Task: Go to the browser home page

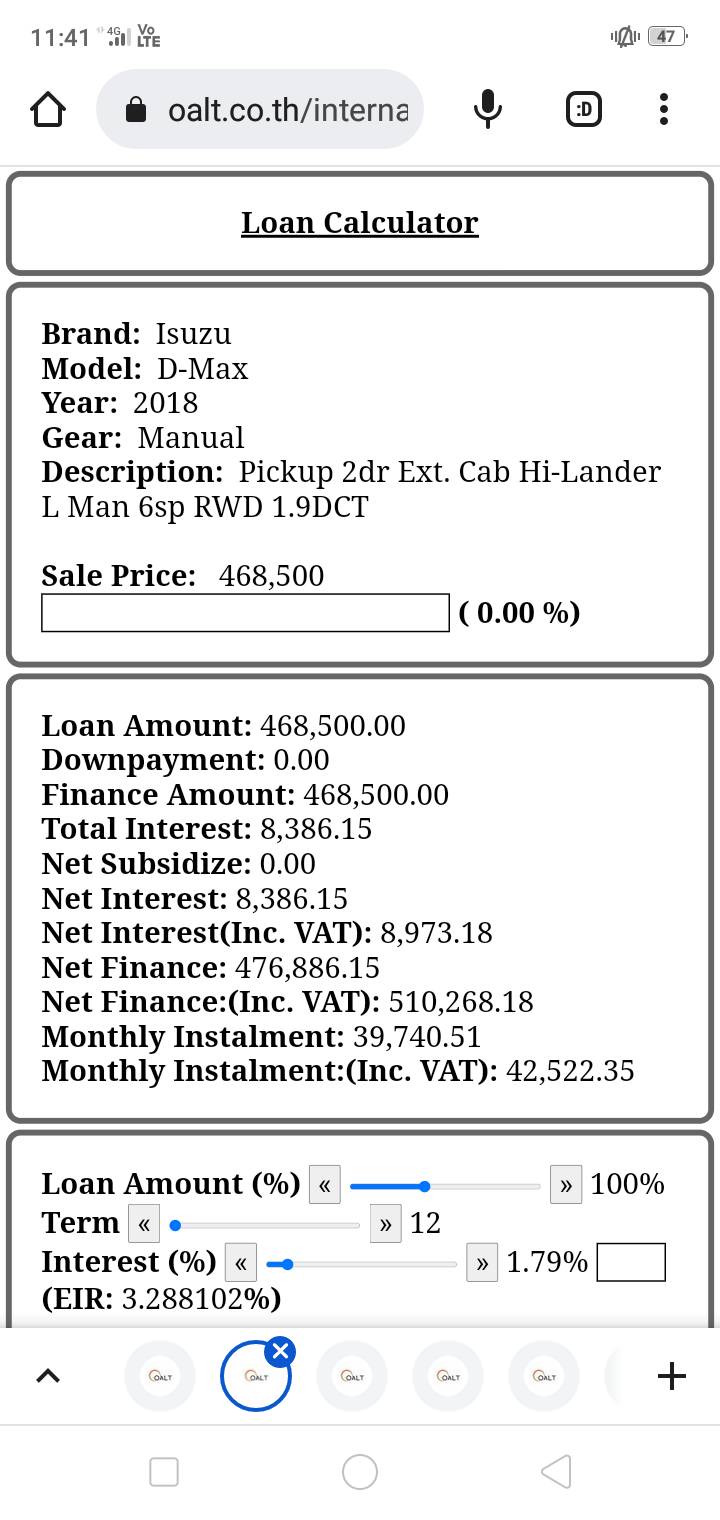Action: click(x=48, y=109)
